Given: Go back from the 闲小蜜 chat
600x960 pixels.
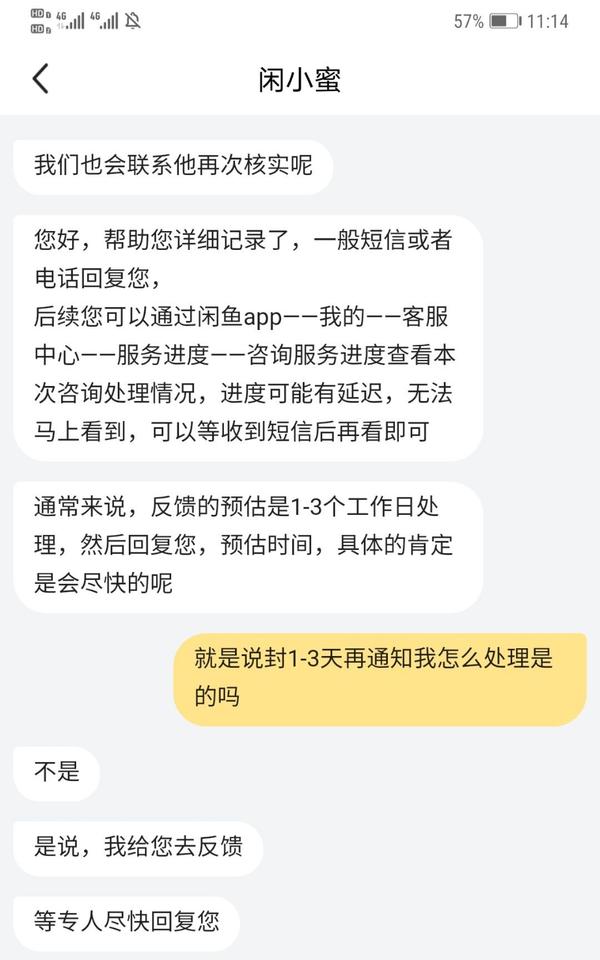Looking at the screenshot, I should tap(40, 79).
